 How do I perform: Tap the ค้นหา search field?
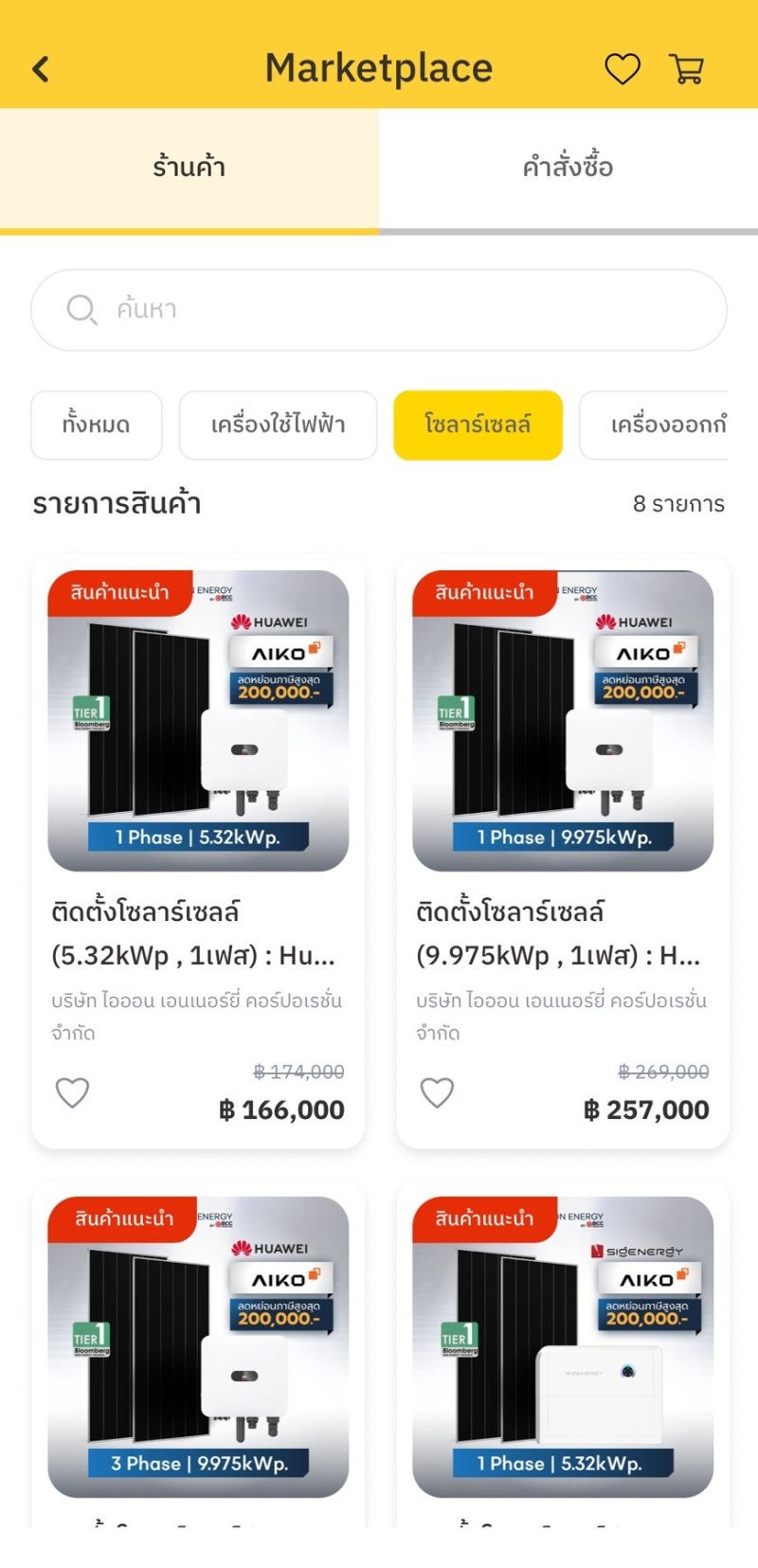click(379, 310)
